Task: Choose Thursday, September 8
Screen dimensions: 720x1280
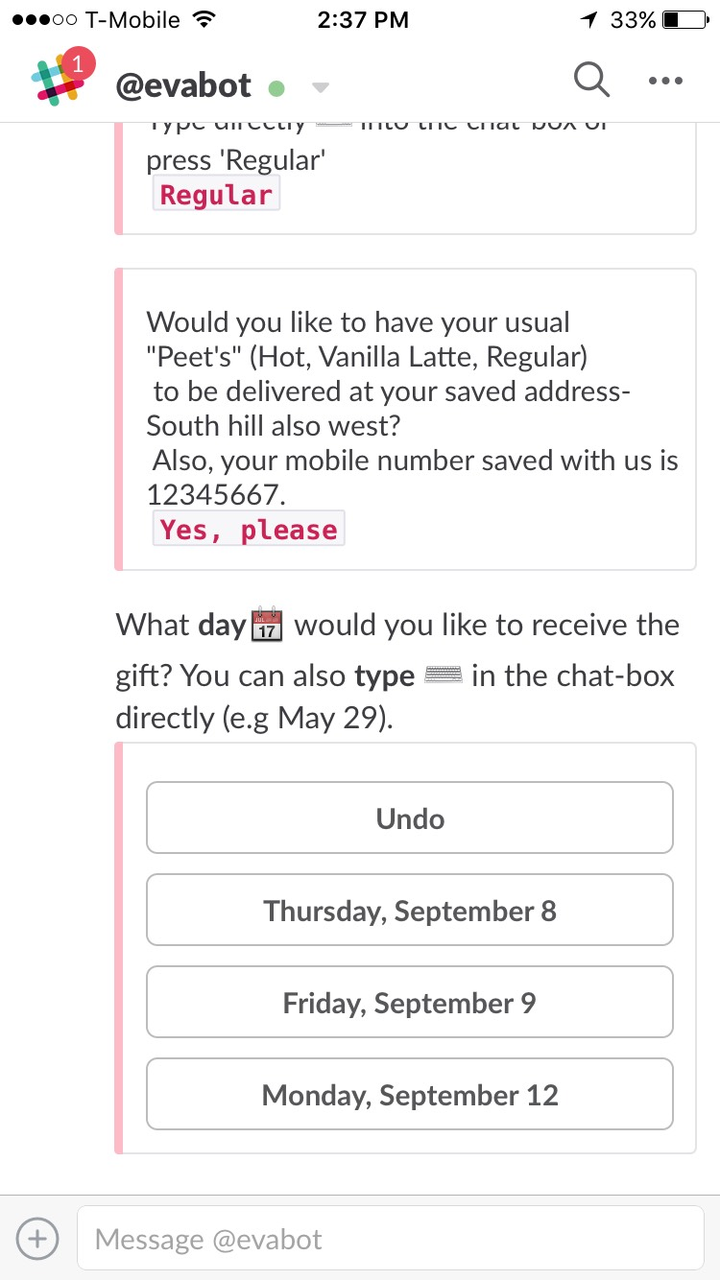Action: [x=410, y=910]
